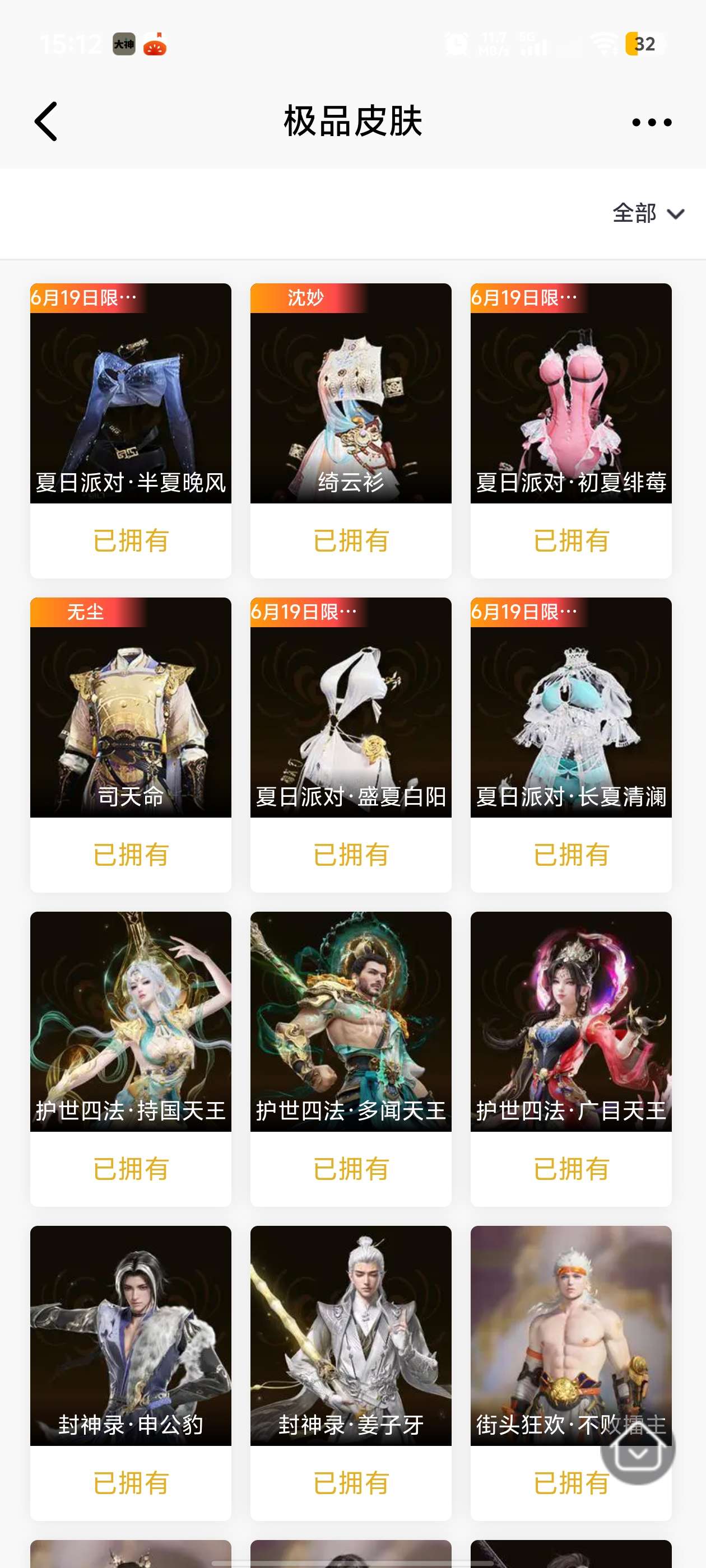Expand the 全部 filter dropdown

pyautogui.click(x=648, y=214)
